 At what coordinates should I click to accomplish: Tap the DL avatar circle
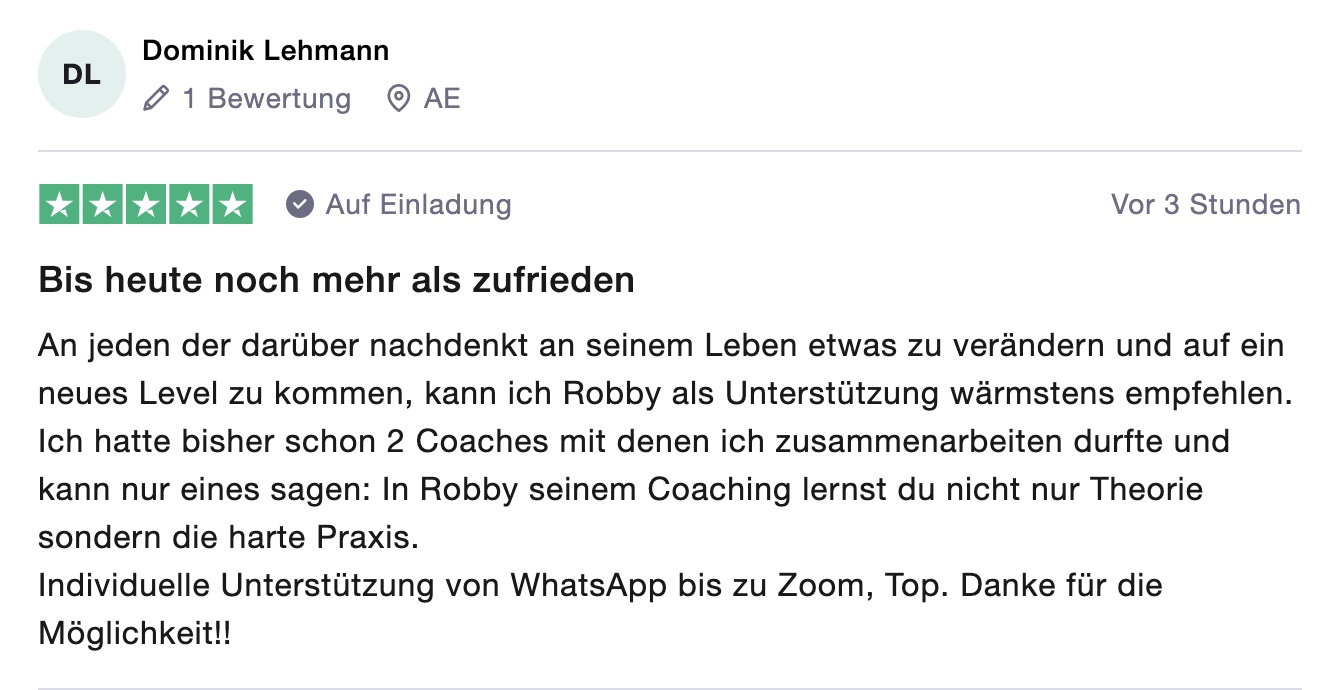82,75
